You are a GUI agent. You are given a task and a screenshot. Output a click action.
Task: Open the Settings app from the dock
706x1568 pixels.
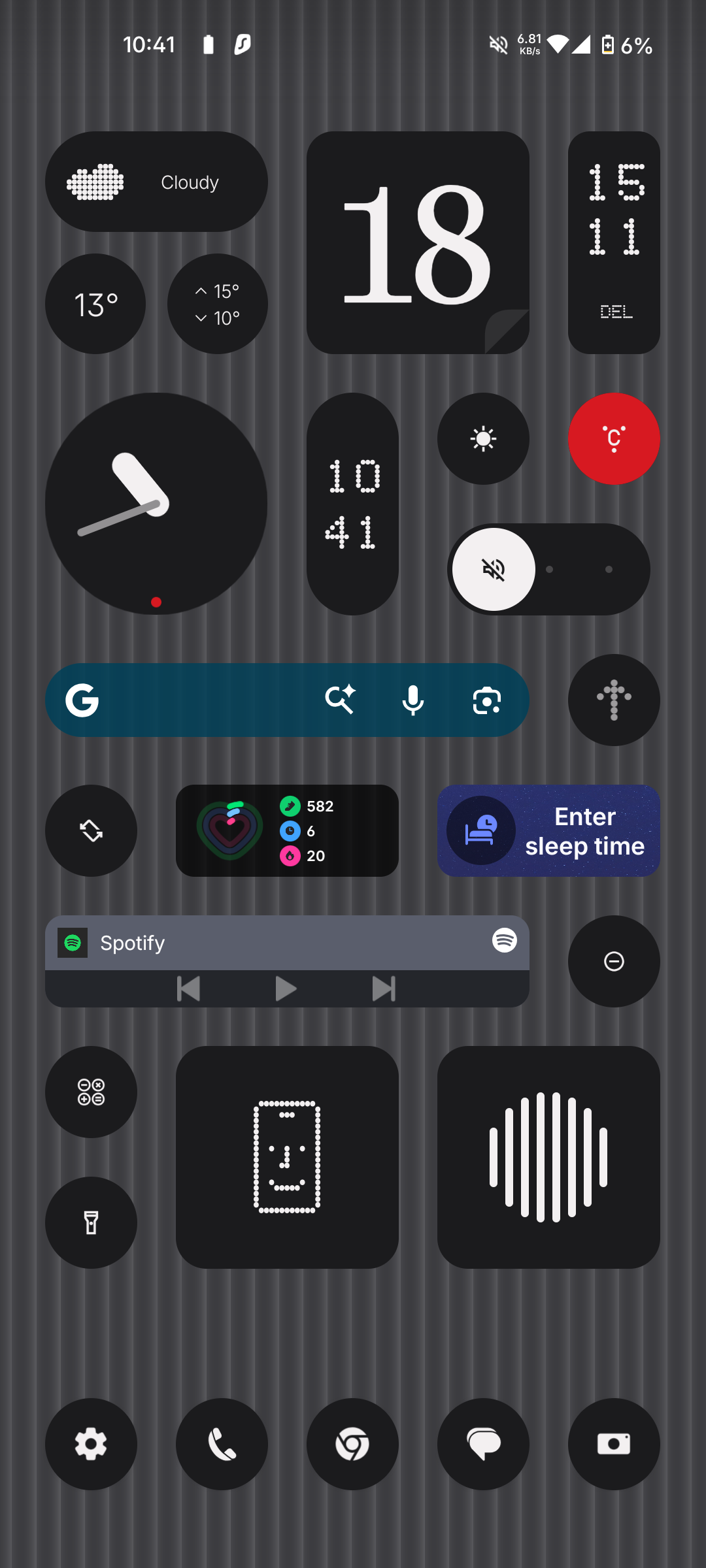91,1444
